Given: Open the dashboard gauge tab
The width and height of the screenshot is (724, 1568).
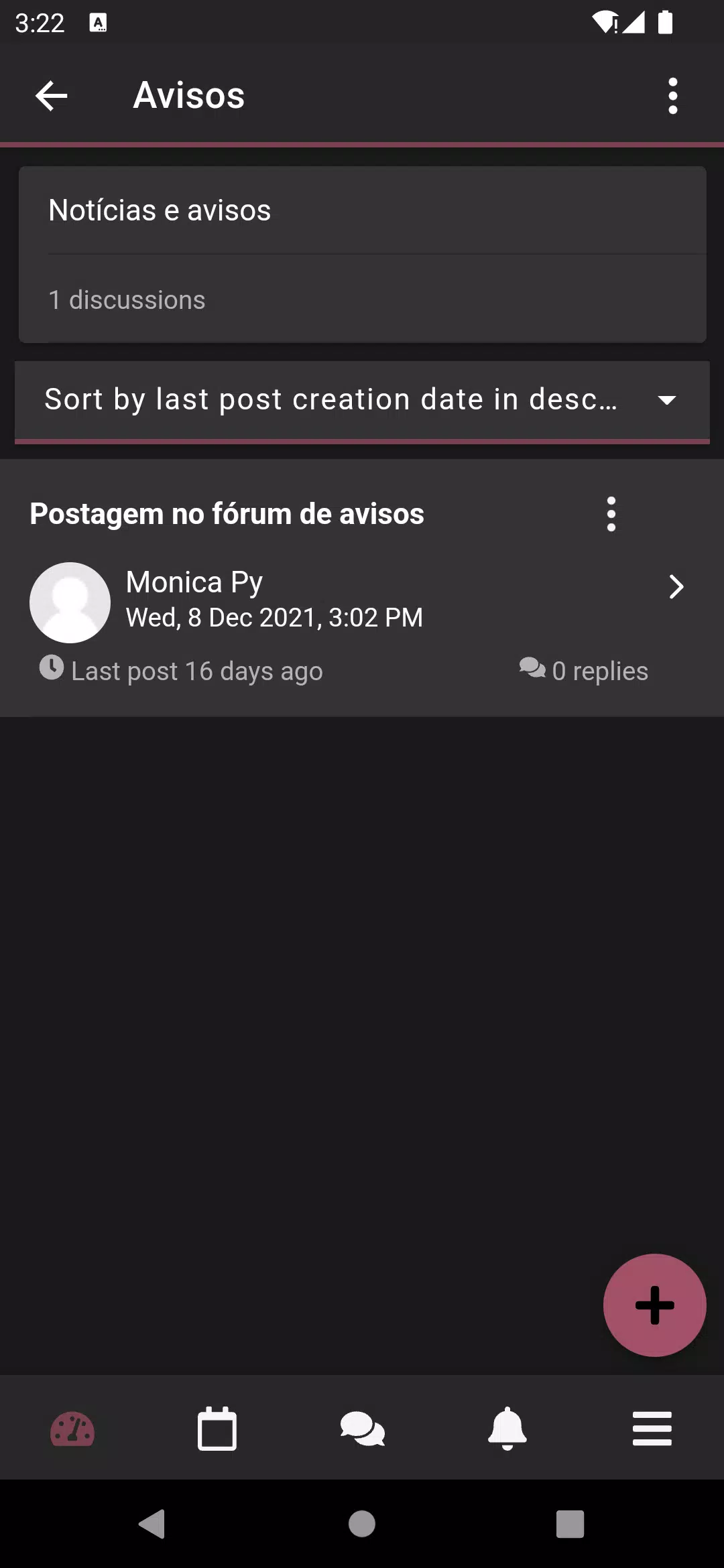Looking at the screenshot, I should (x=72, y=1428).
